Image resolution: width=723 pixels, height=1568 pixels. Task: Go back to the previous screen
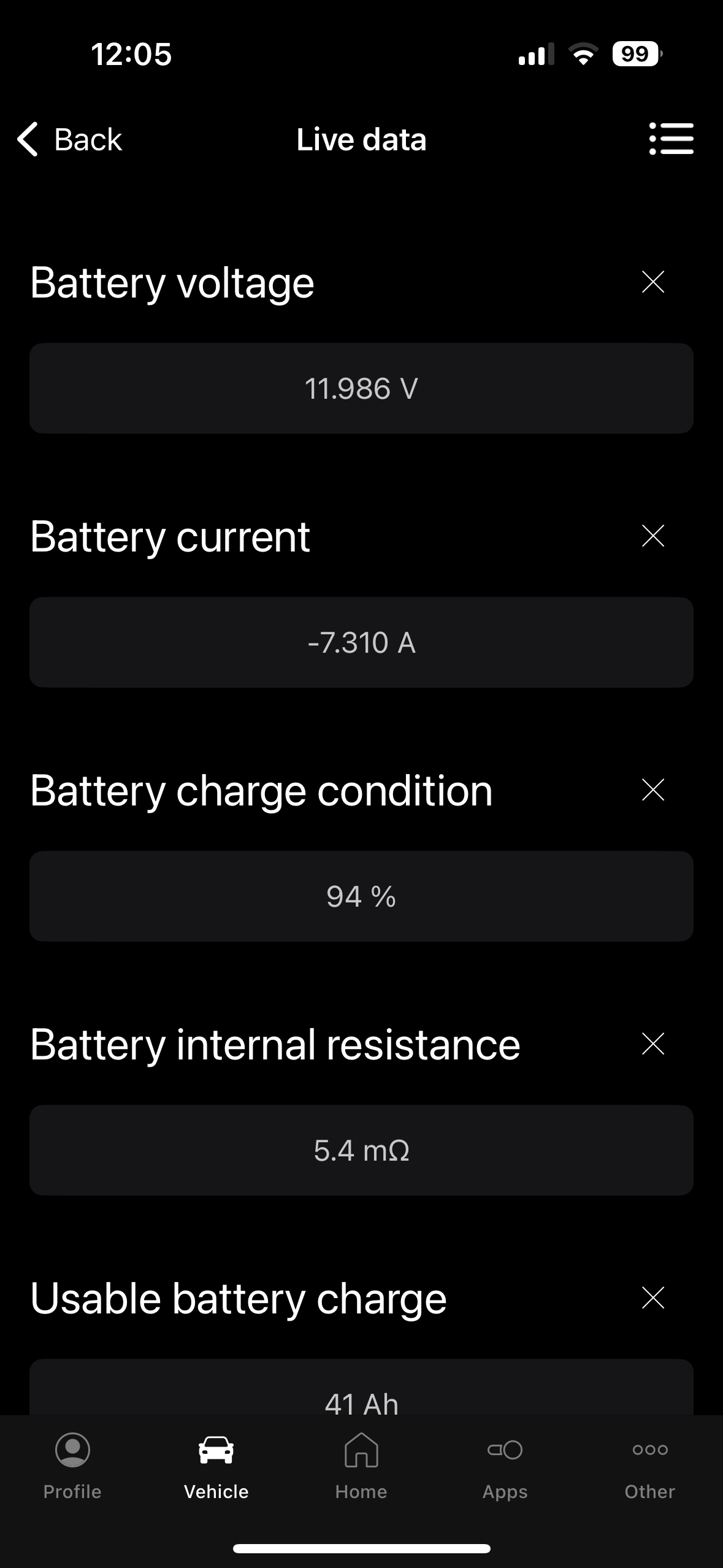pos(70,139)
